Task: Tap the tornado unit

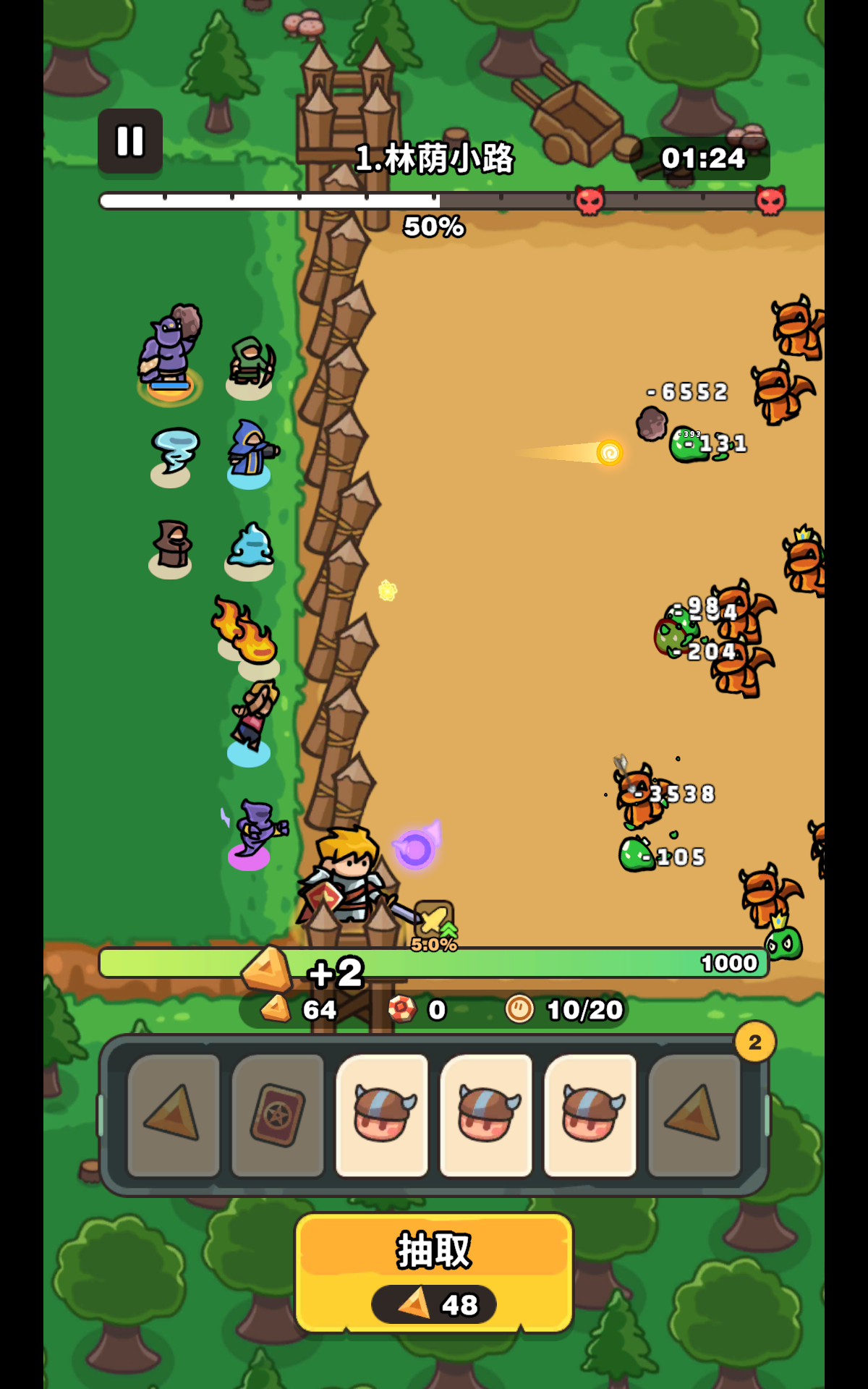Action: pyautogui.click(x=174, y=452)
